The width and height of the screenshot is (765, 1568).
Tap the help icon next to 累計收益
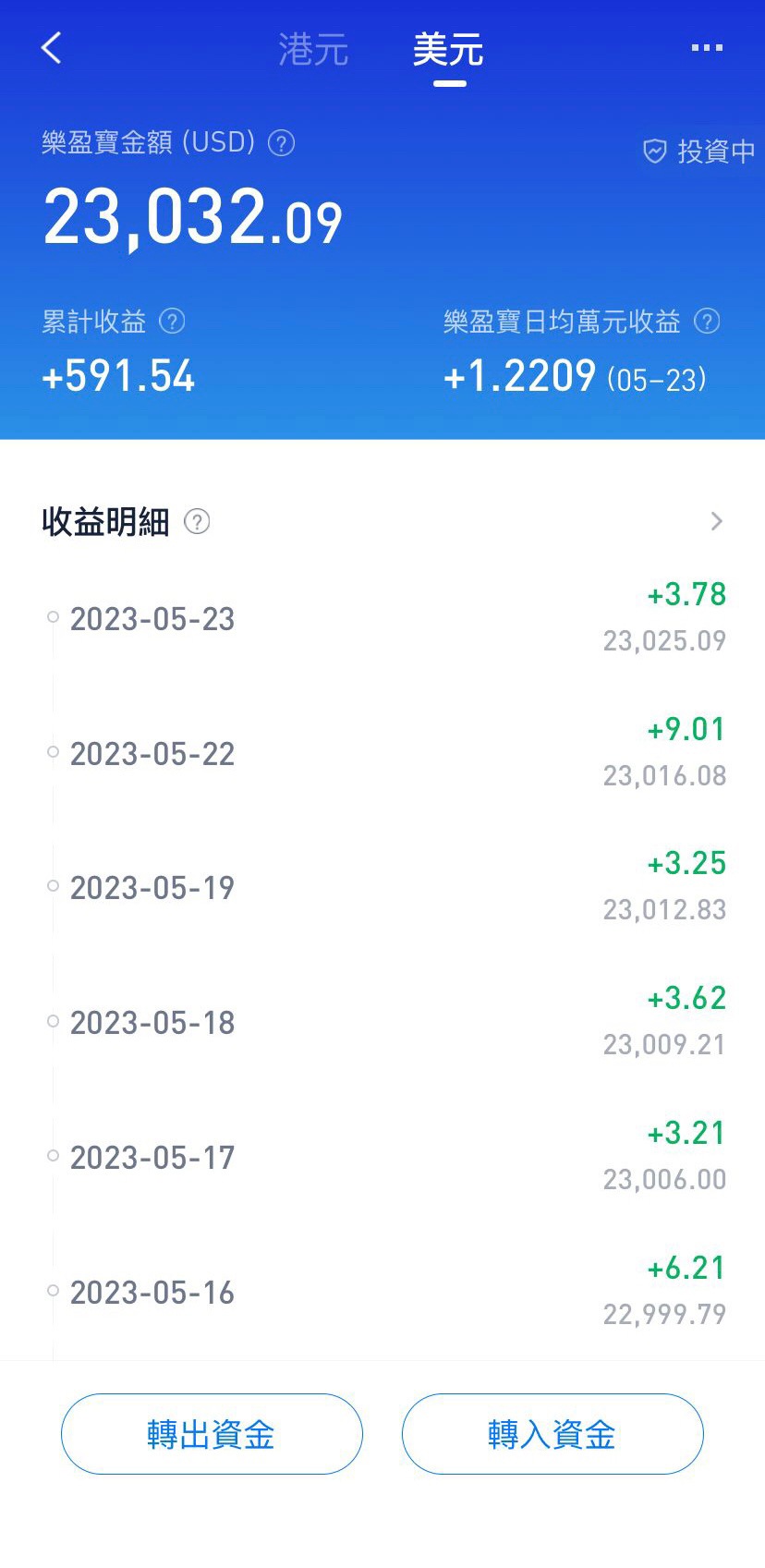tap(172, 322)
